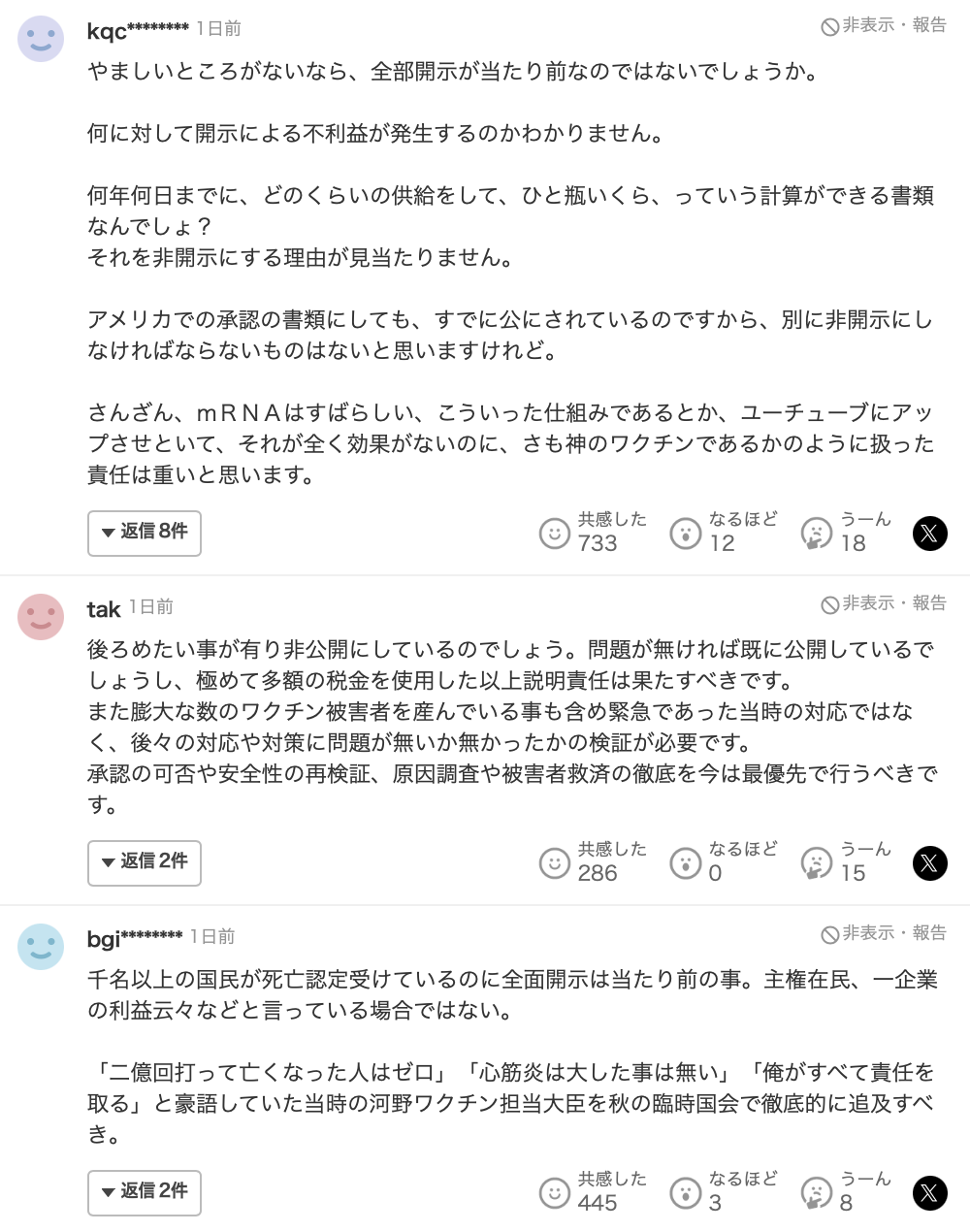Share kqc's comment to X
This screenshot has width=970, height=1232.
929,533
